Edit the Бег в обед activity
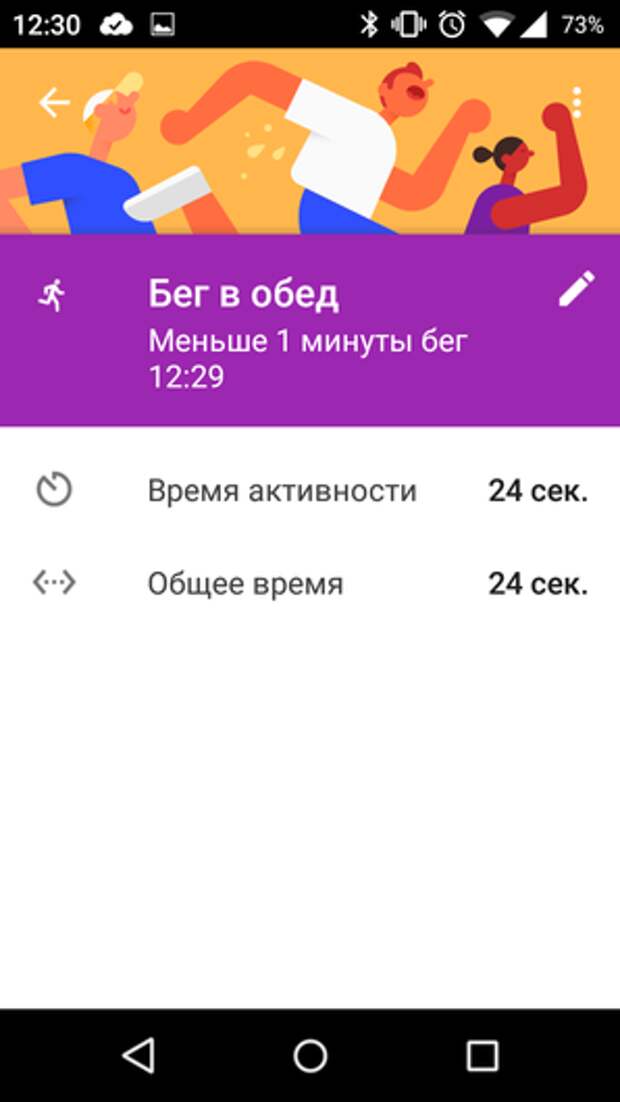This screenshot has height=1102, width=620. 576,289
